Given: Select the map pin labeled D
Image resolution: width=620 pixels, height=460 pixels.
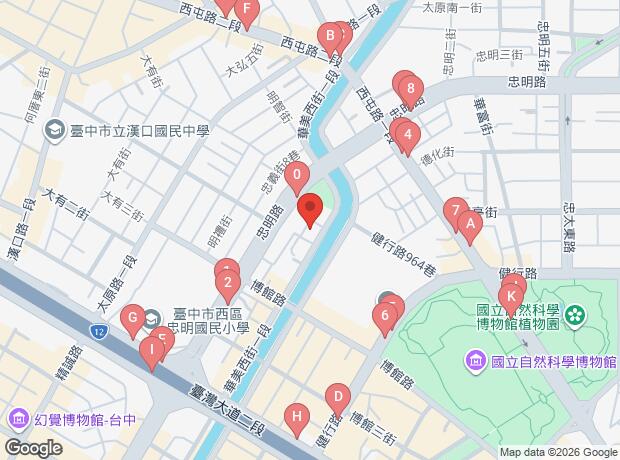Looking at the screenshot, I should [338, 397].
